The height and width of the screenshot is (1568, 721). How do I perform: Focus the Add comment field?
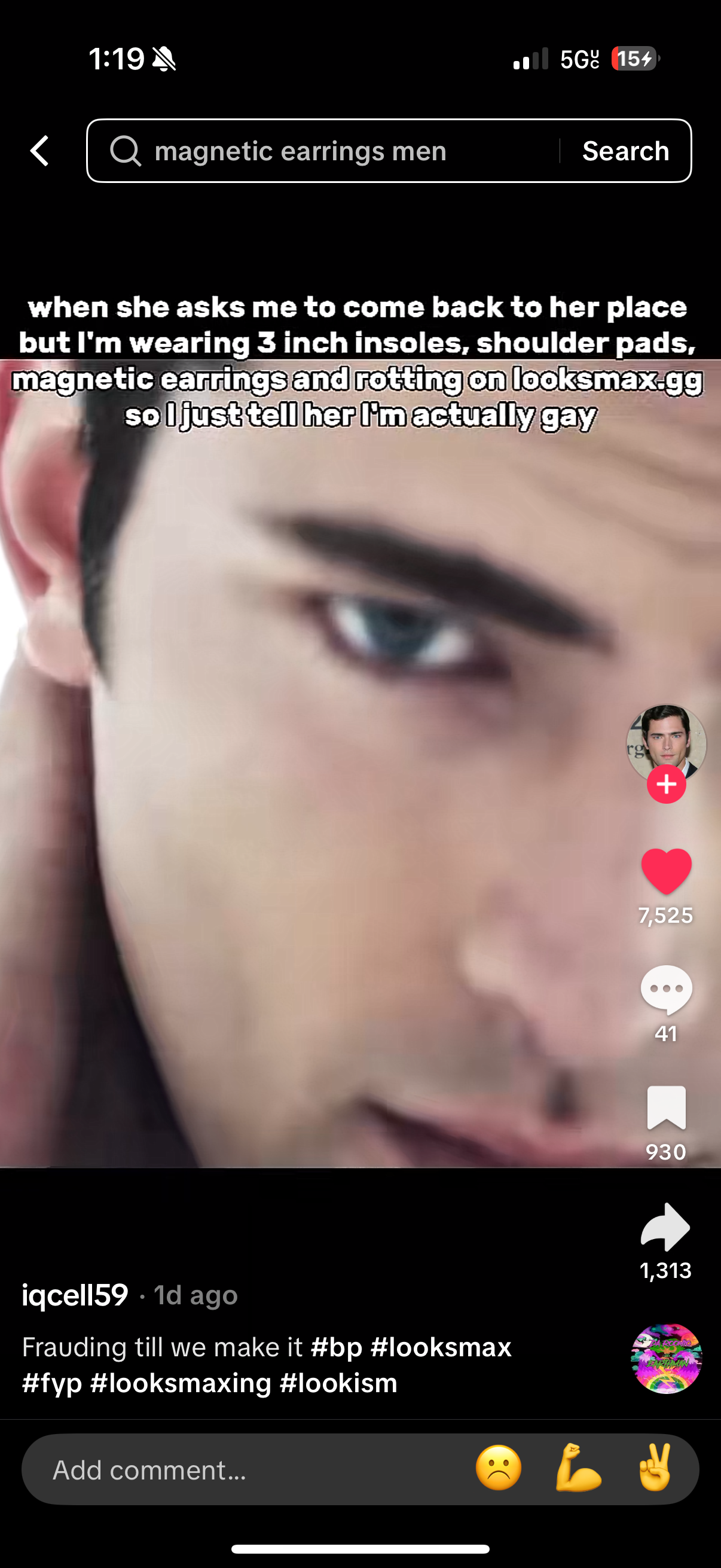(x=243, y=1469)
